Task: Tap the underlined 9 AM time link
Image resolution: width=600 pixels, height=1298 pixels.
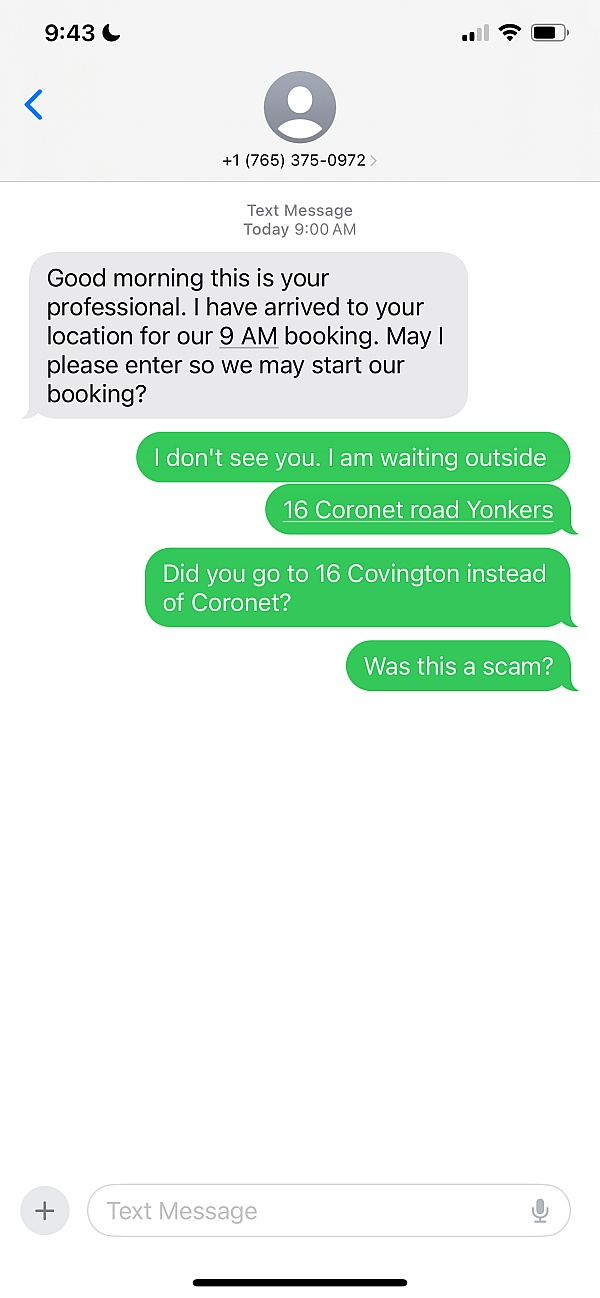Action: [x=248, y=336]
